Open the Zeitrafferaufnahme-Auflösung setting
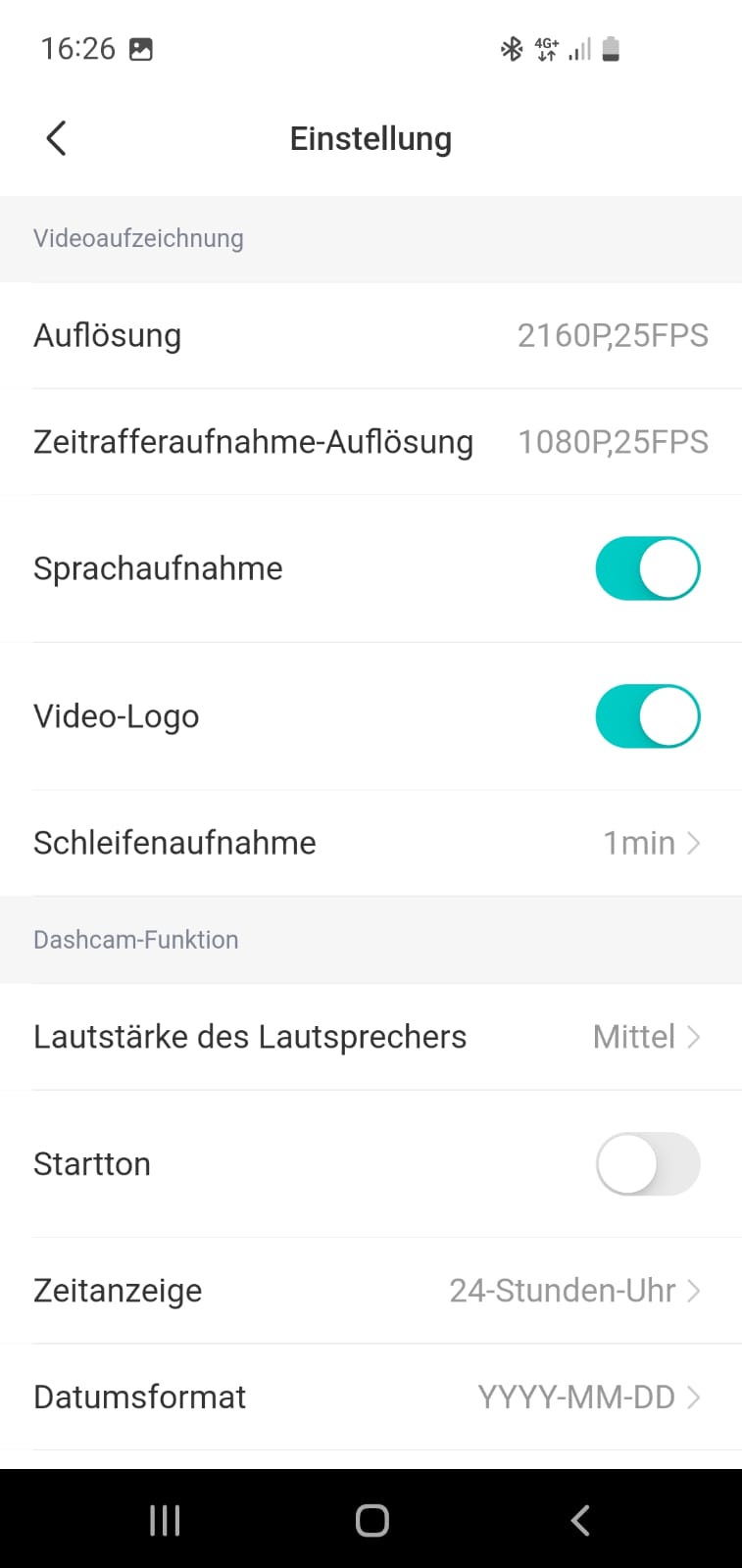The image size is (742, 1568). 371,442
